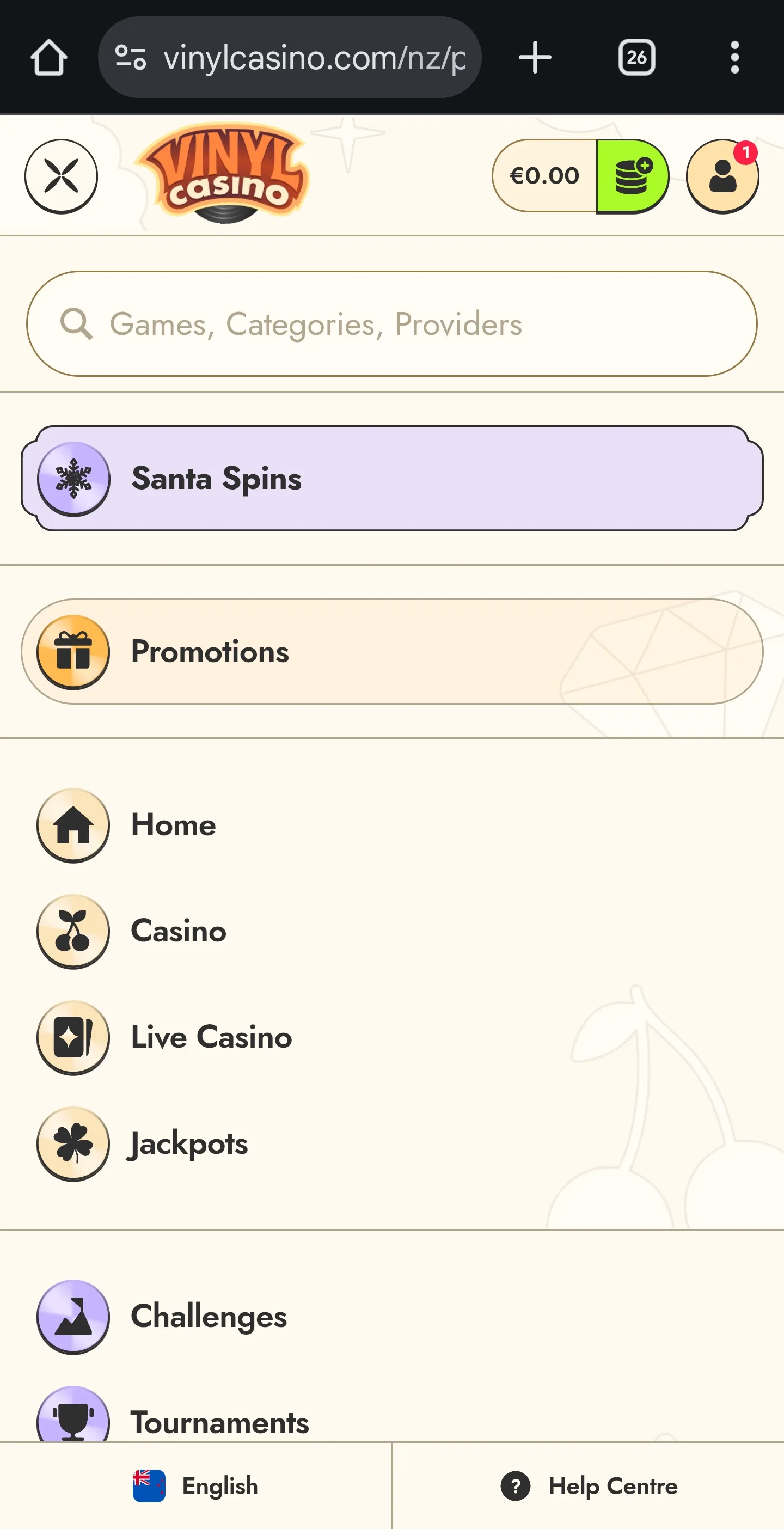Open the Casino section
Screen dimensions: 784x1529
click(x=178, y=931)
